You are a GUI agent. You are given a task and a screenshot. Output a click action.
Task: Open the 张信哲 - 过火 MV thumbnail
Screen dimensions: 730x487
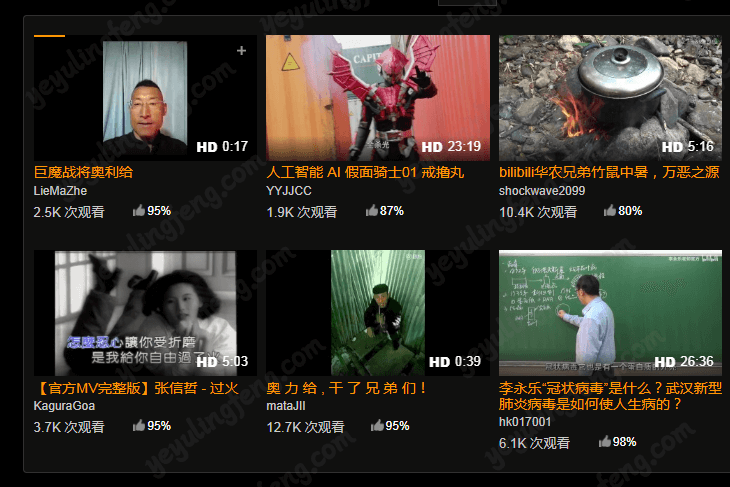click(x=145, y=312)
